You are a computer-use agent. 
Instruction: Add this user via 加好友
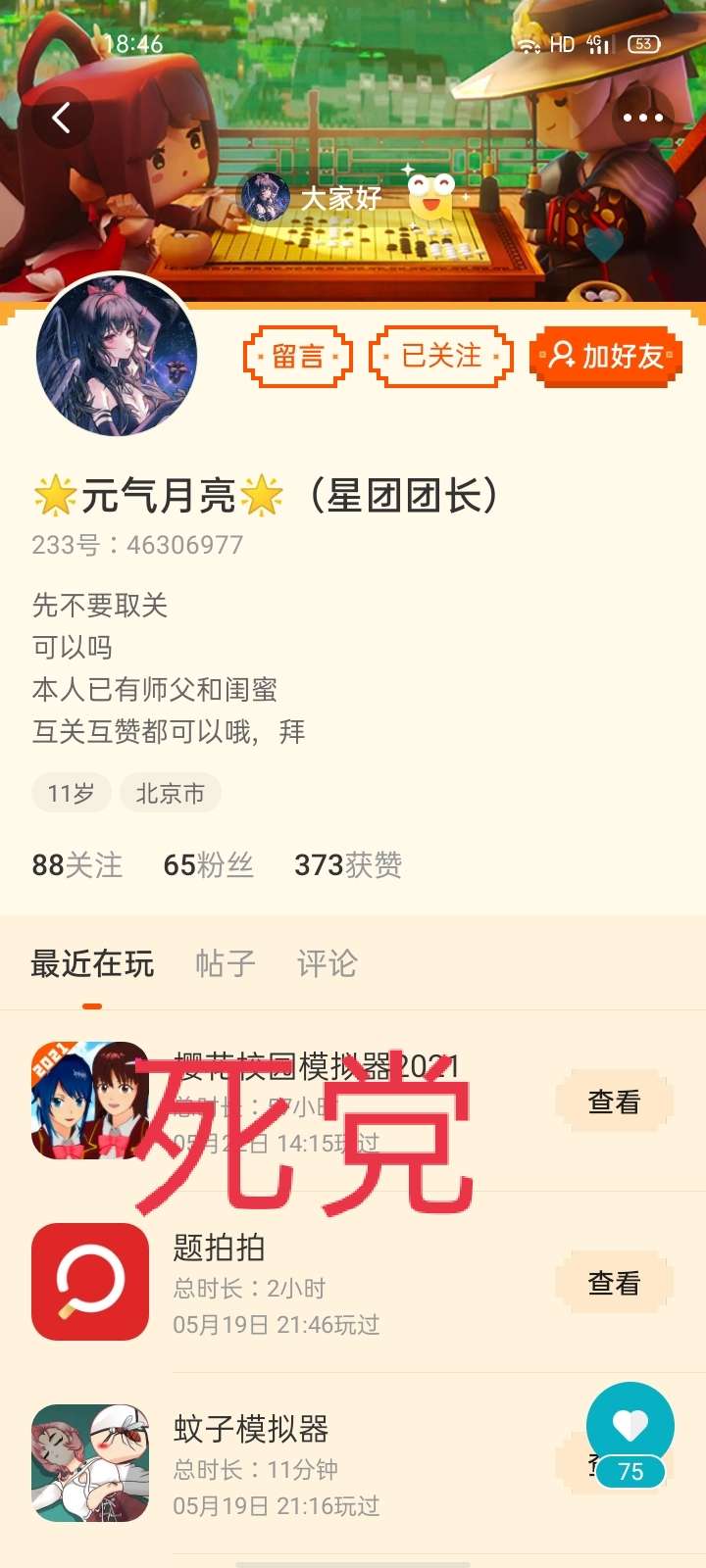606,357
